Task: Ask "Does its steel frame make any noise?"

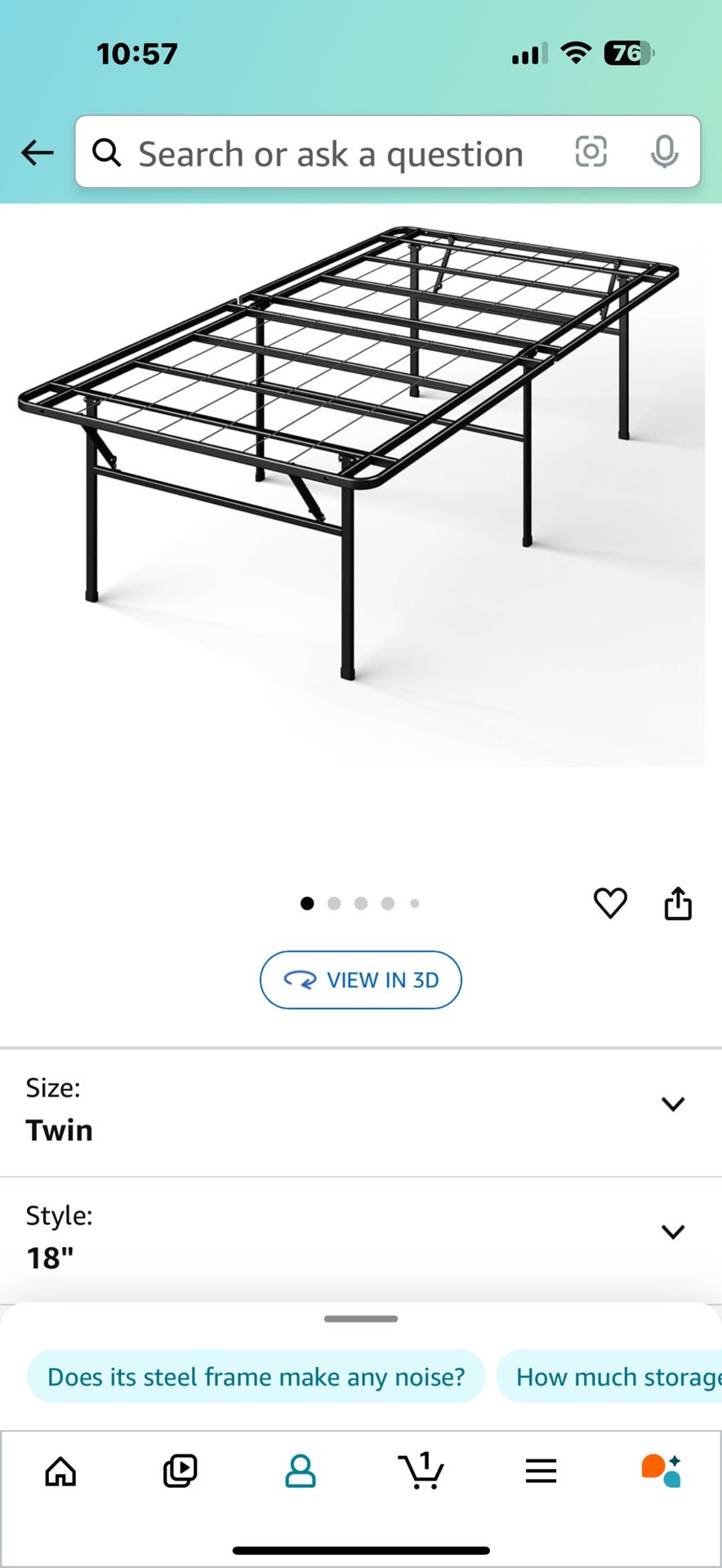Action: click(256, 1377)
